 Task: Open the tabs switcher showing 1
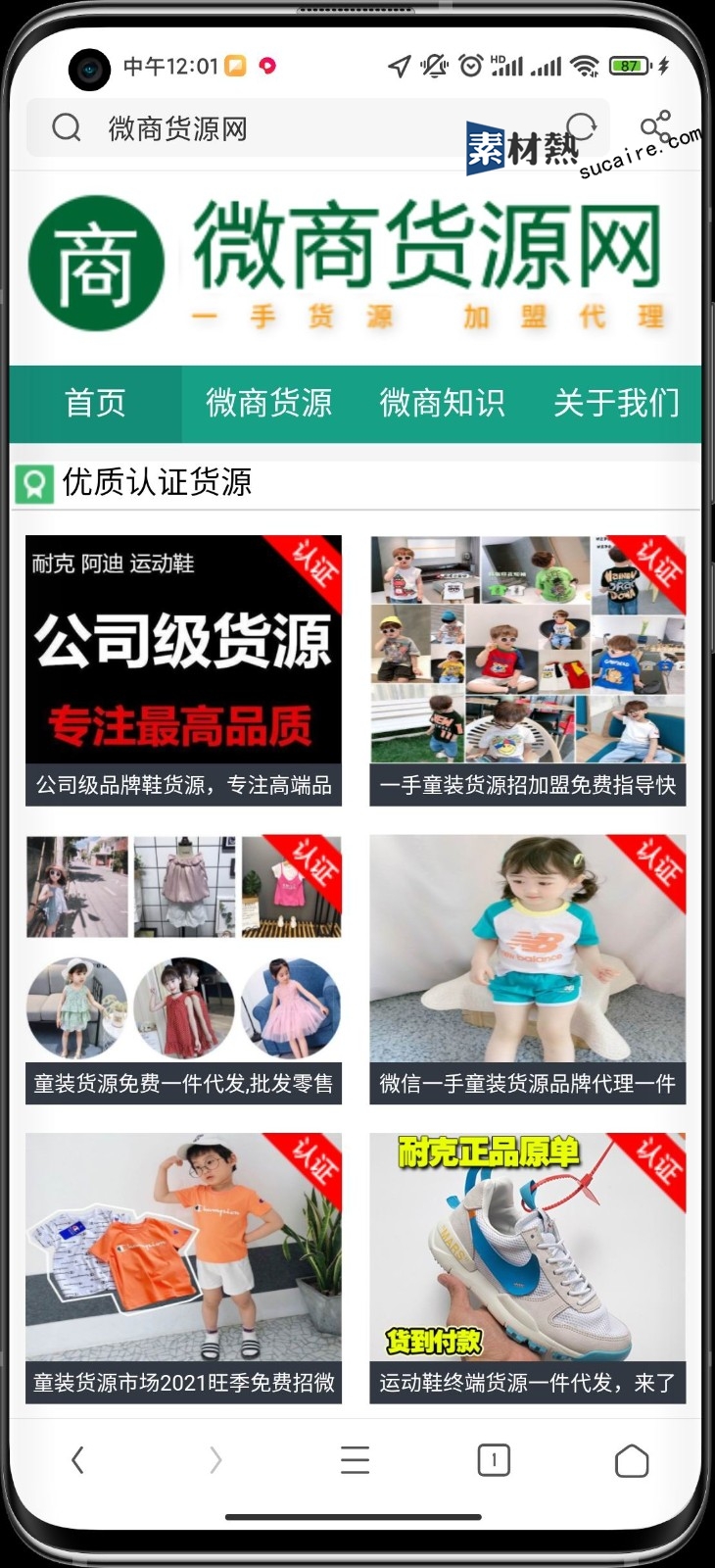pyautogui.click(x=494, y=1460)
